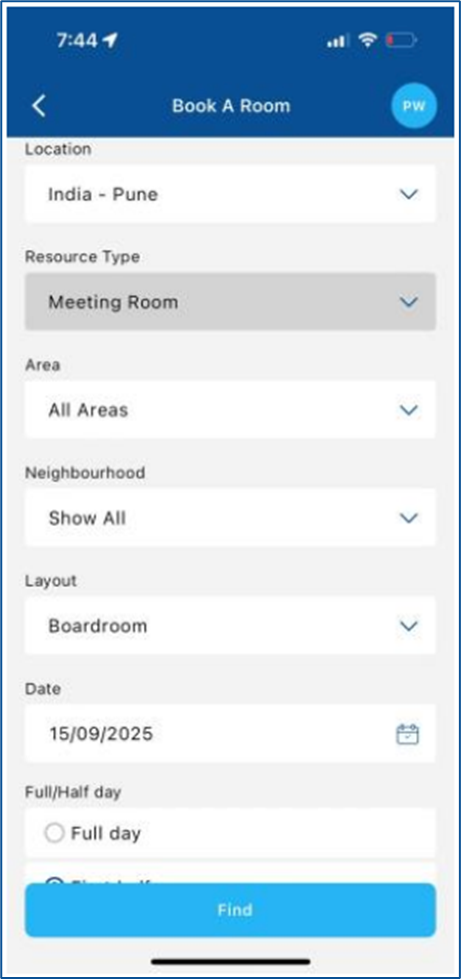Expand the Neighbourhood dropdown showing Show All
This screenshot has height=979, width=461.
point(230,518)
